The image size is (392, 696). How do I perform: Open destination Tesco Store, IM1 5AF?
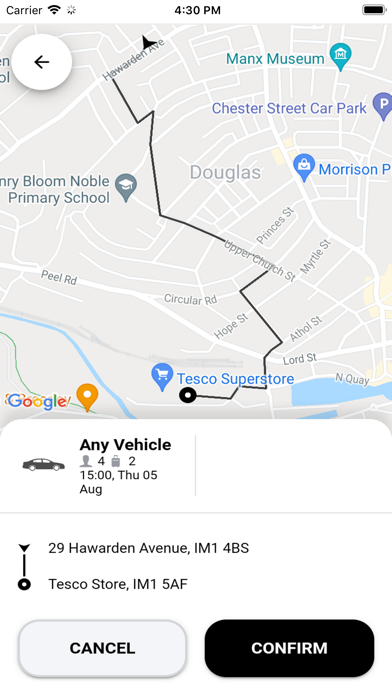point(118,584)
